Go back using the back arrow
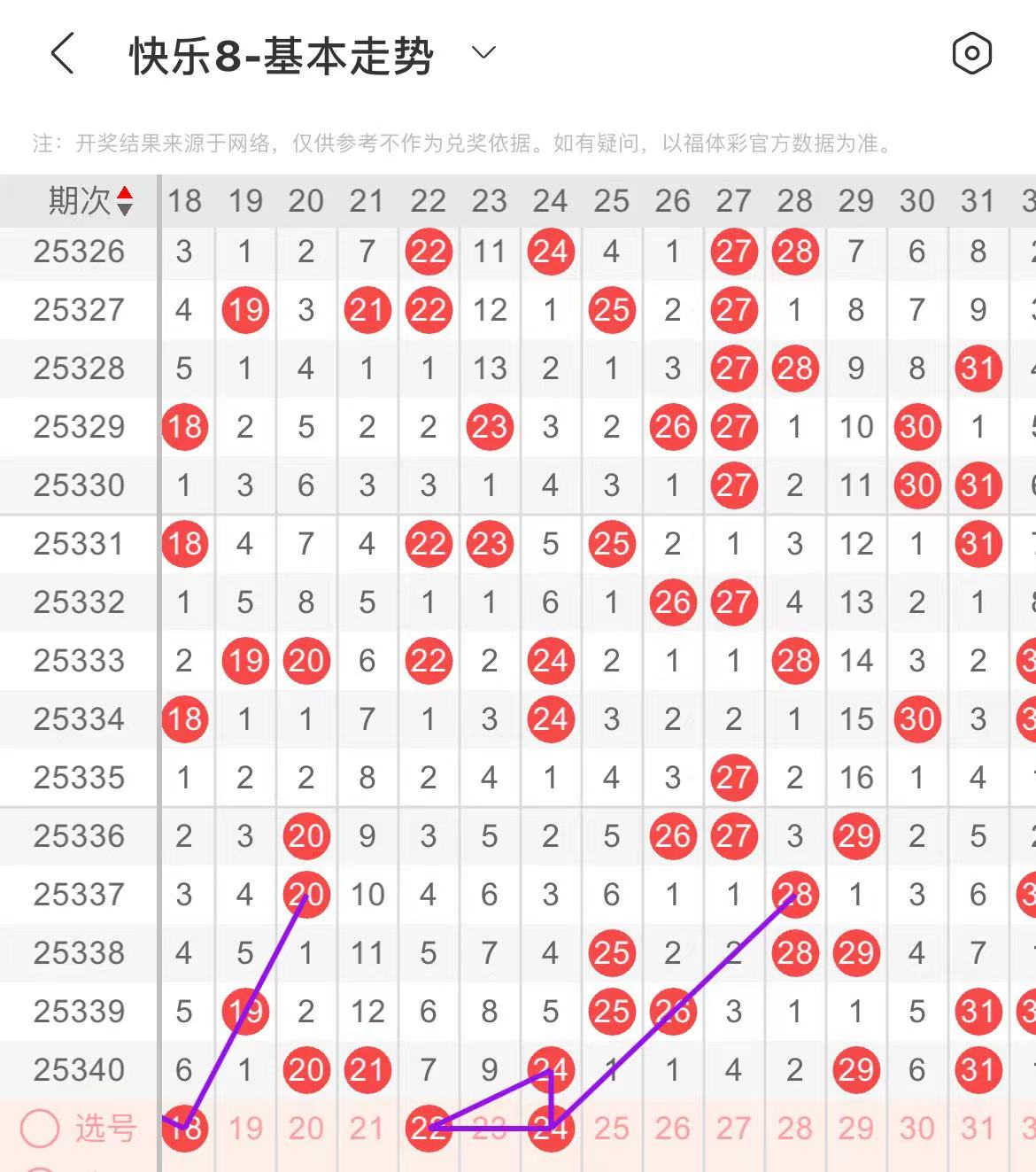This screenshot has width=1036, height=1172. (x=62, y=54)
